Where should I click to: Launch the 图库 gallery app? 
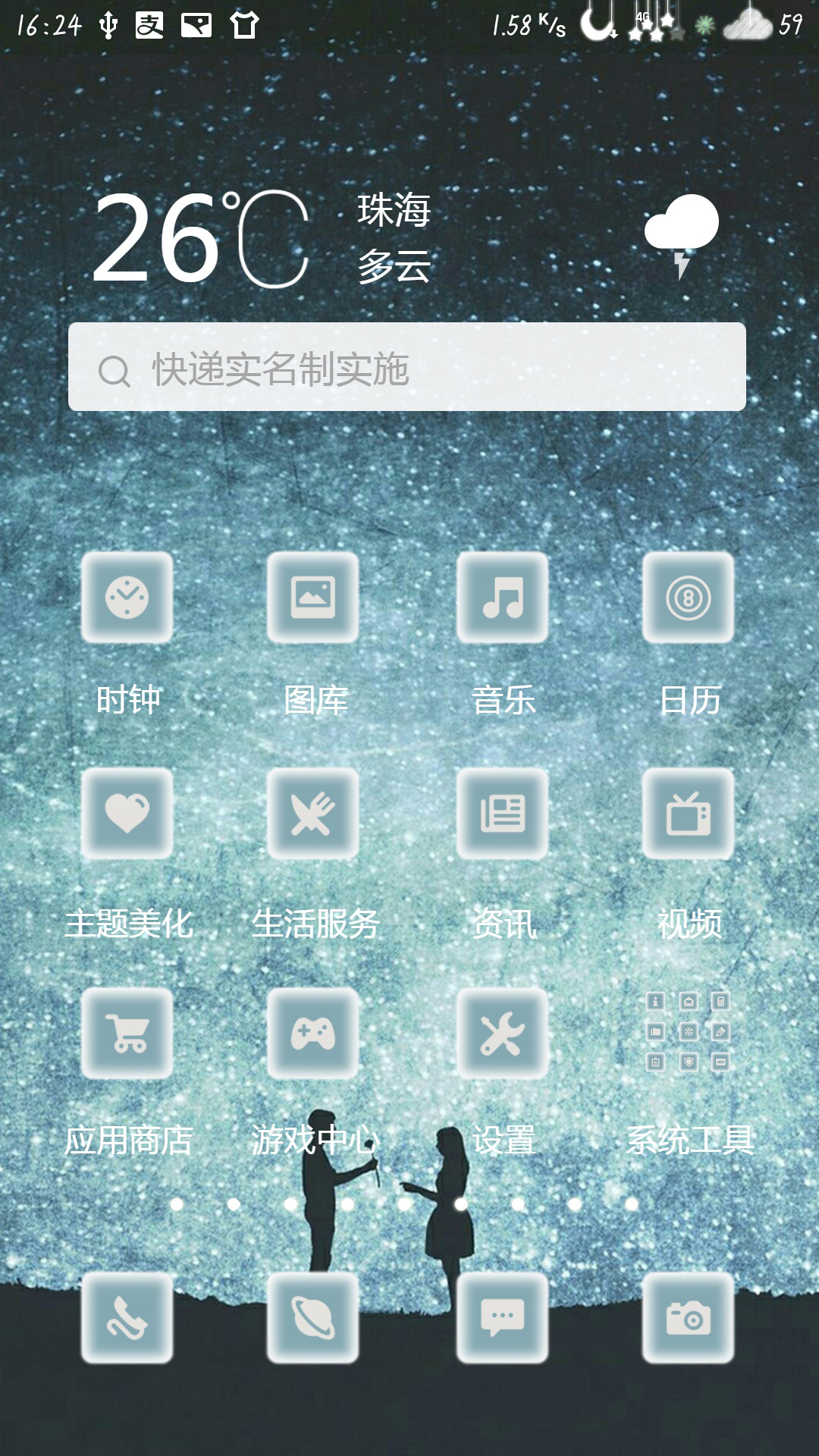tap(313, 598)
